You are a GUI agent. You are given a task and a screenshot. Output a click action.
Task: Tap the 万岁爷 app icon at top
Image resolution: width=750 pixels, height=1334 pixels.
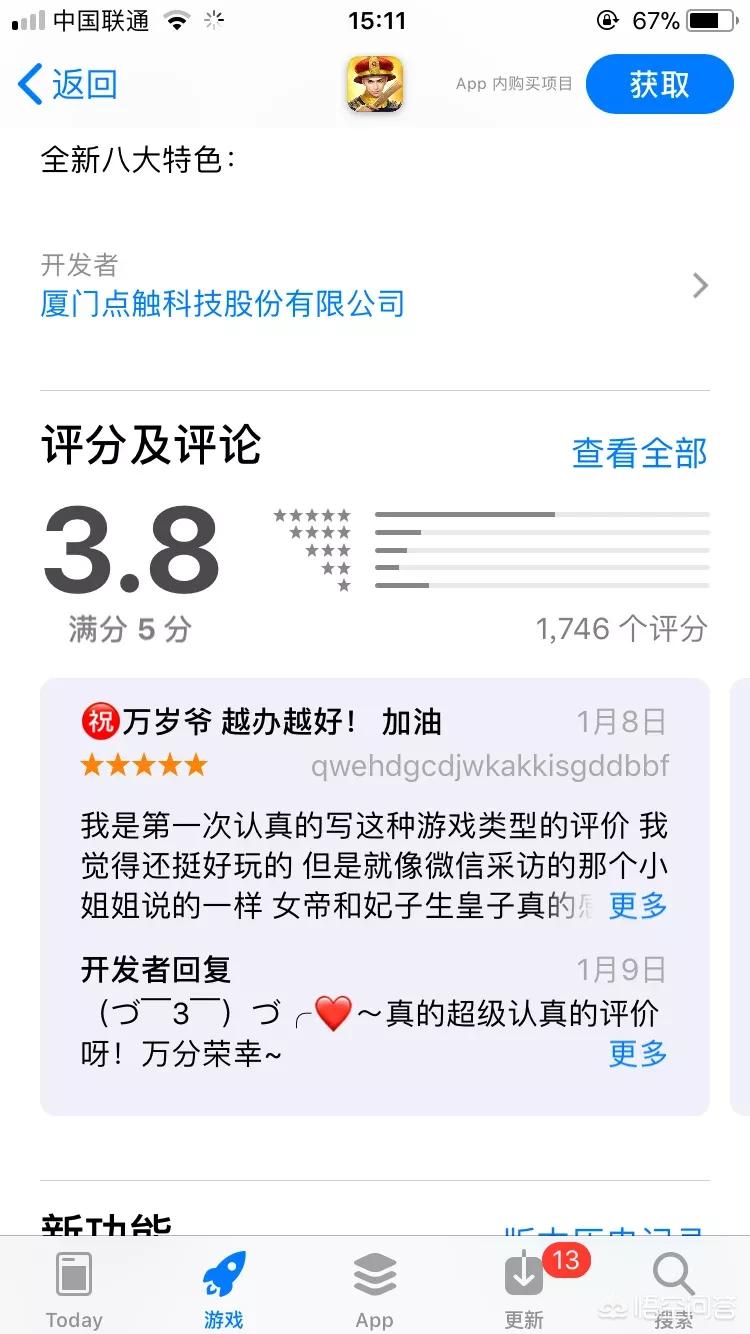click(x=375, y=84)
